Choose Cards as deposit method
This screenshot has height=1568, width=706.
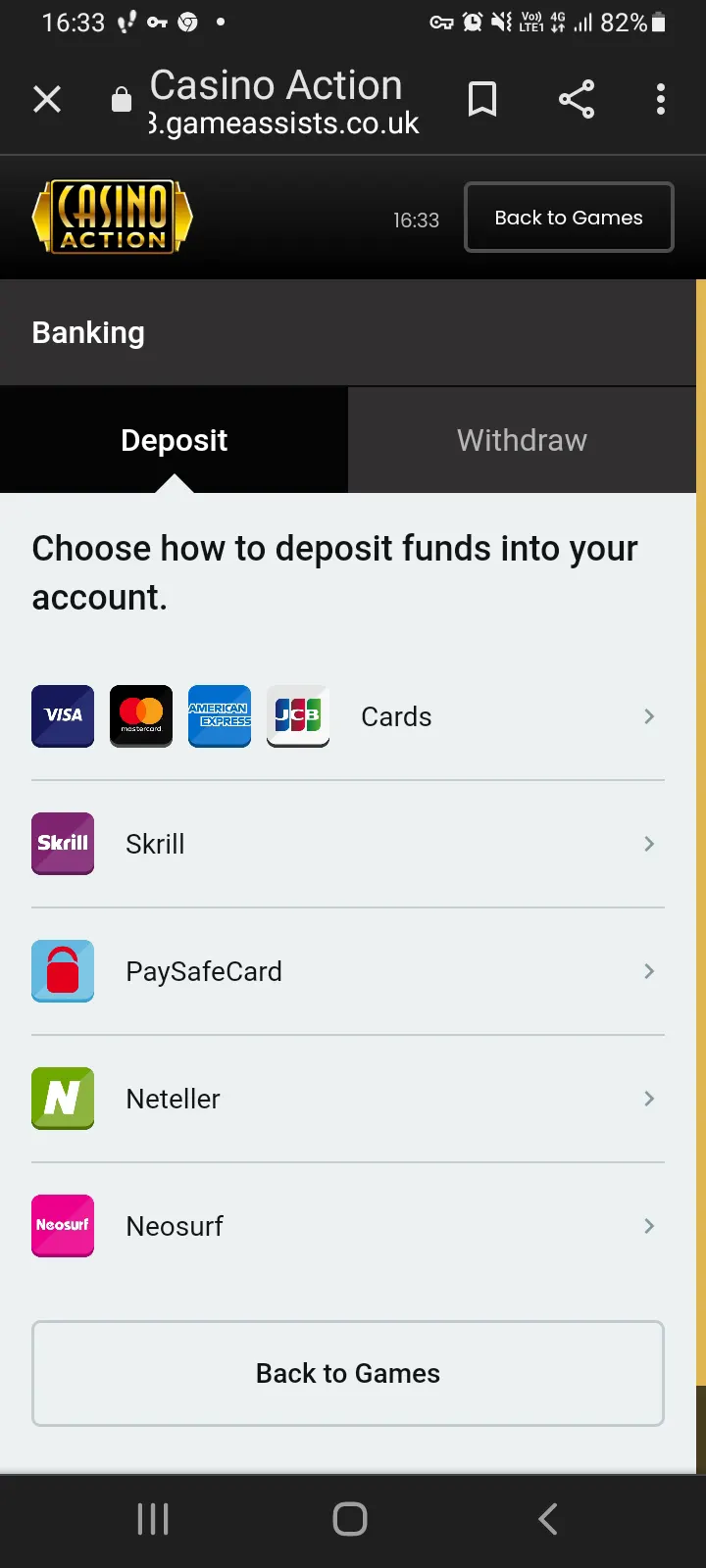(348, 716)
